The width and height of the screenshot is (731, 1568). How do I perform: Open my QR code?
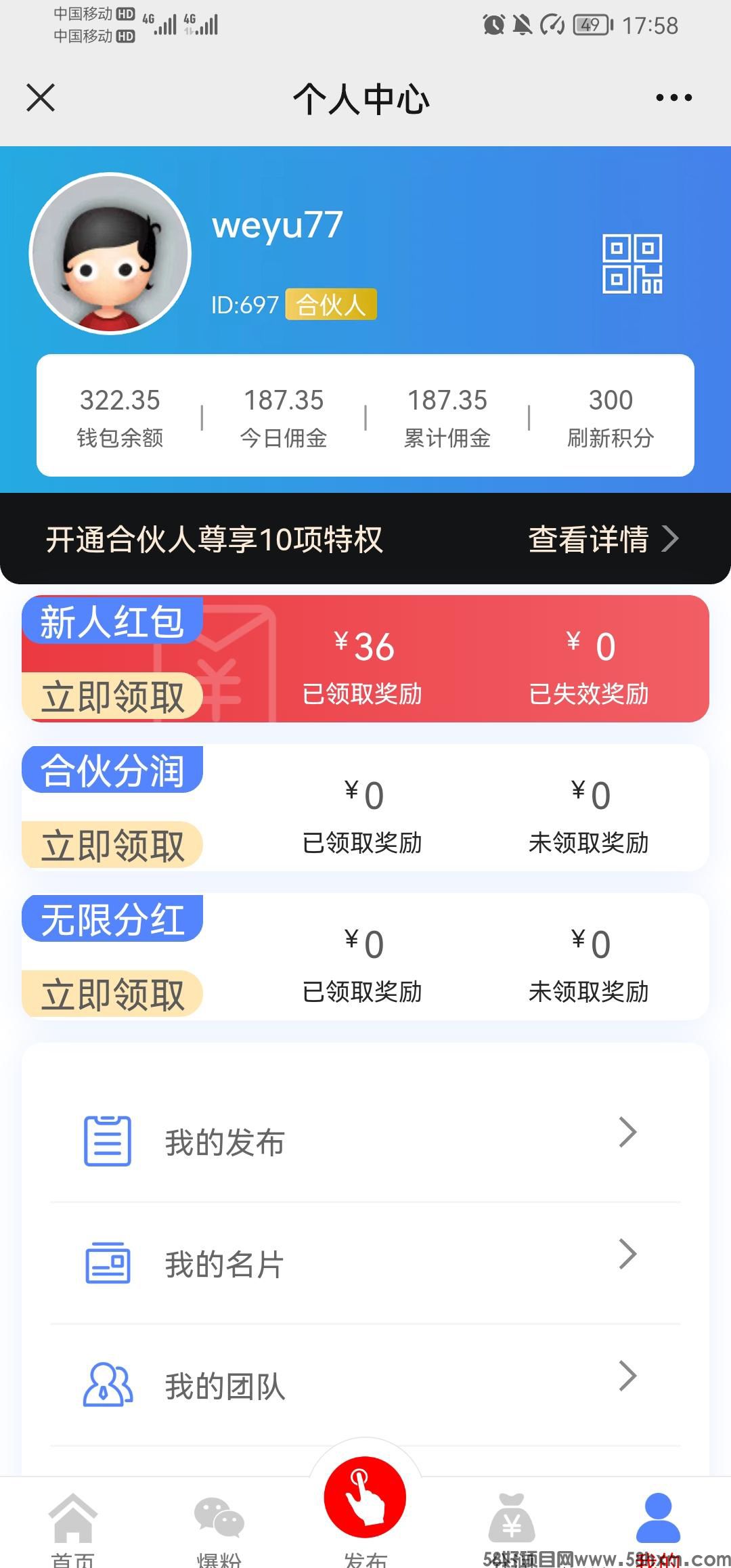[632, 264]
